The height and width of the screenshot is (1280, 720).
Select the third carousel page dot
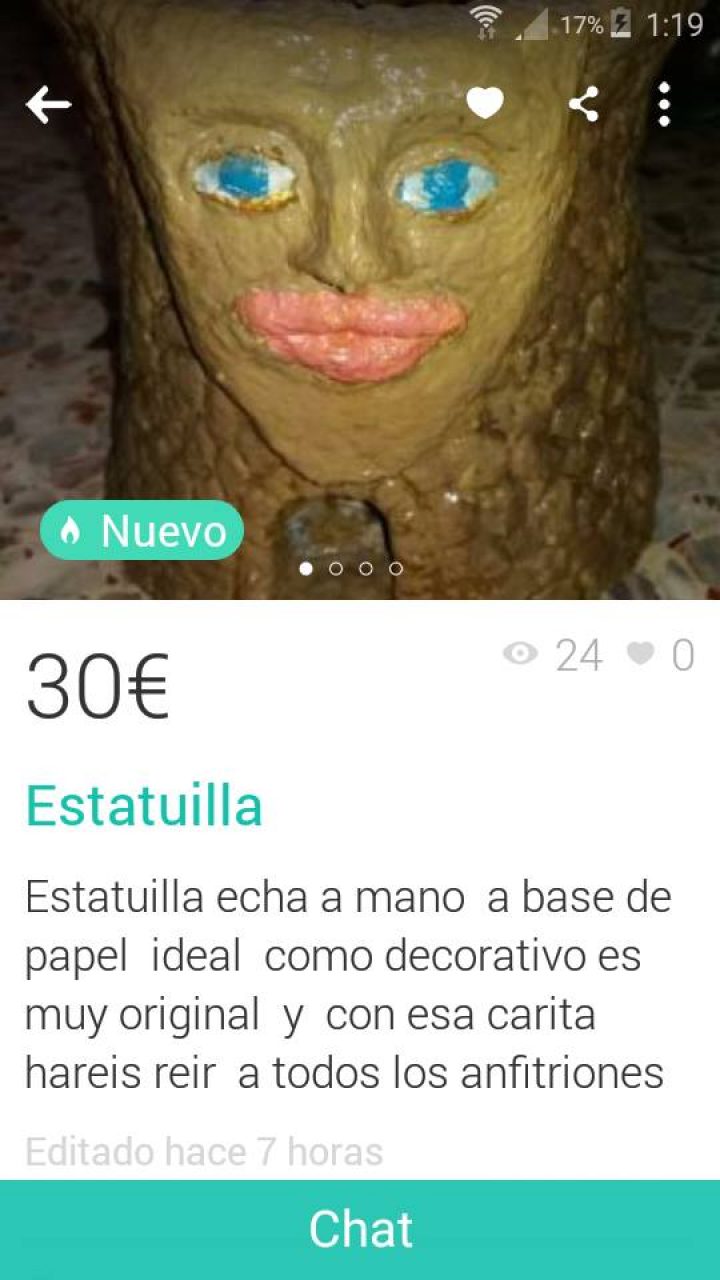[366, 568]
